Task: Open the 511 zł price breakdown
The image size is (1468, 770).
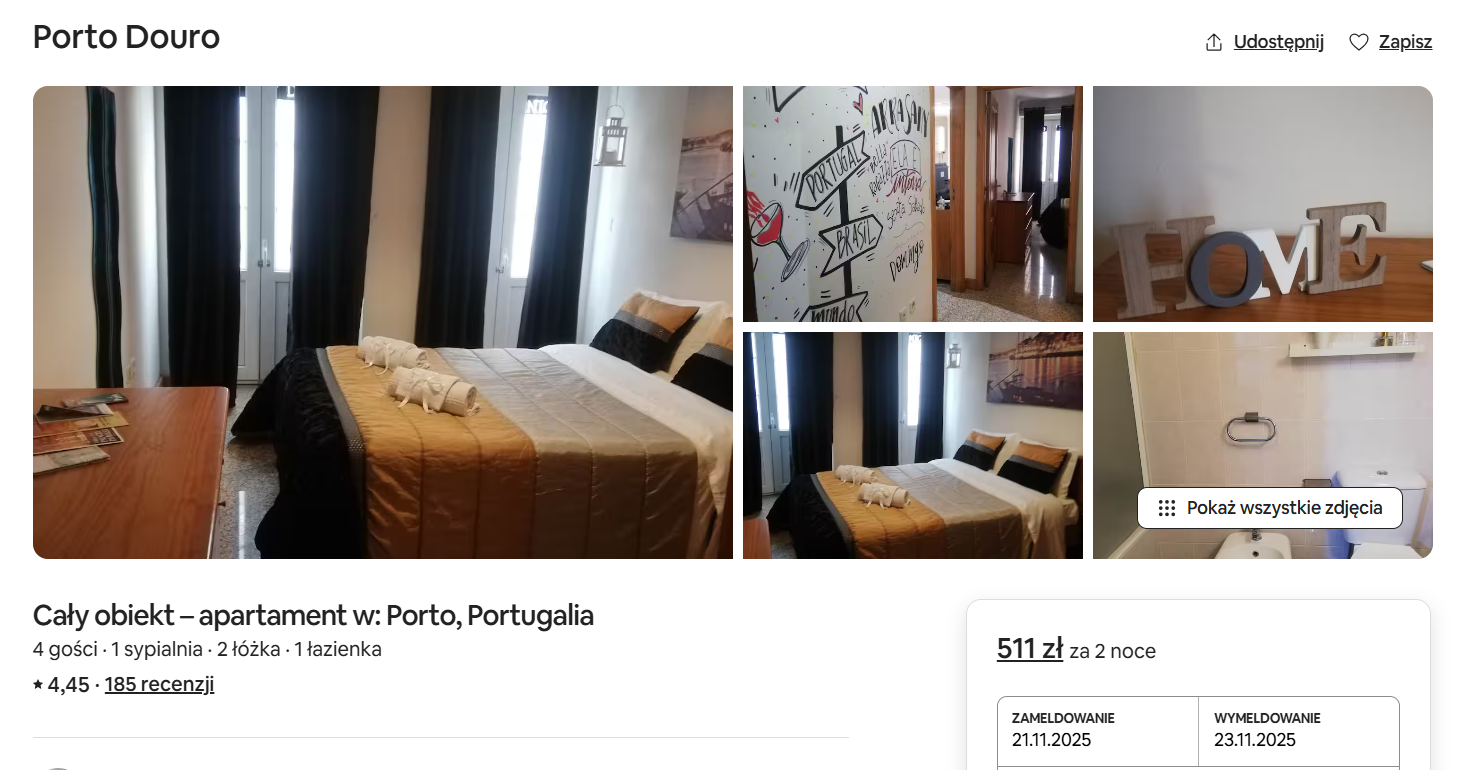Action: [x=1029, y=649]
